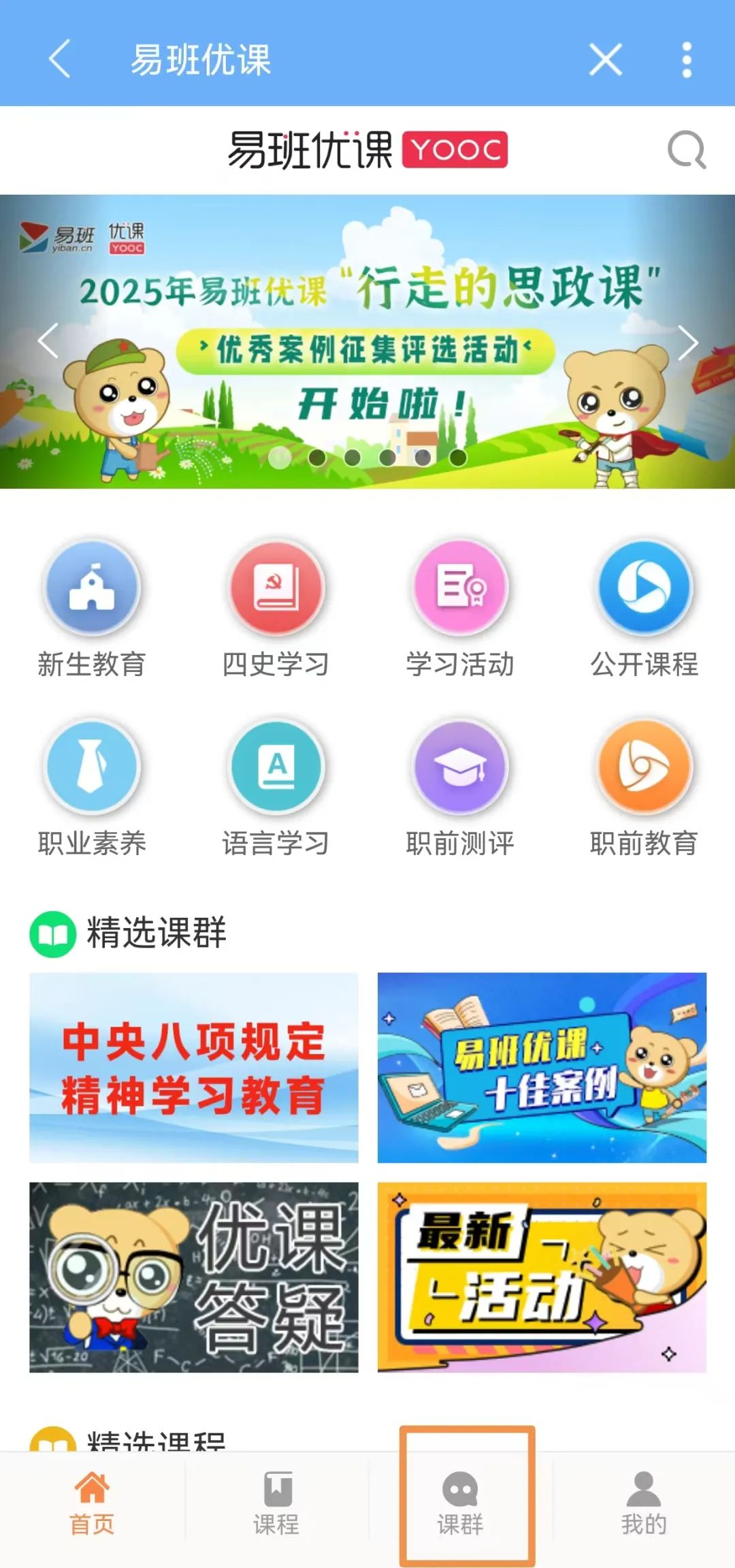Show the previous banner slide

click(x=48, y=341)
